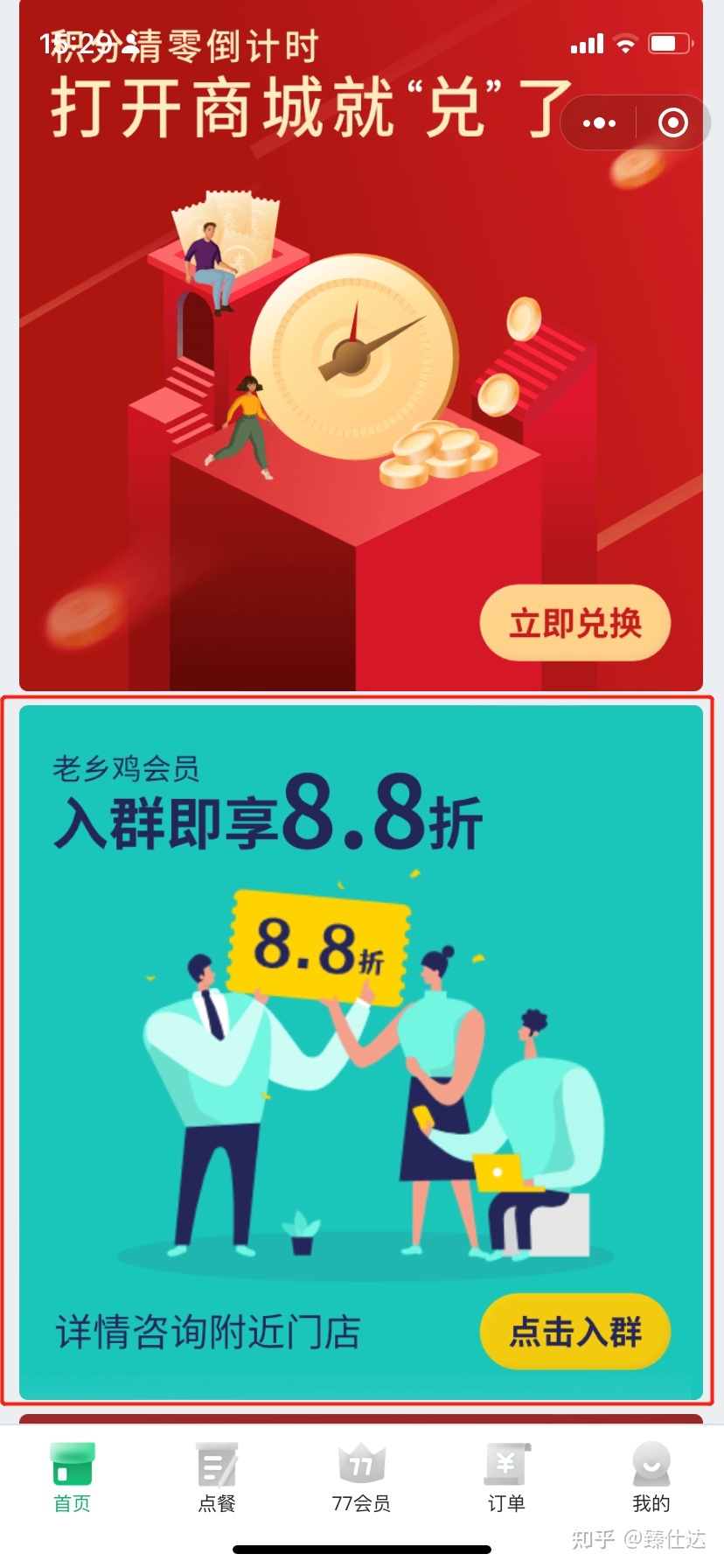The width and height of the screenshot is (724, 1568).
Task: Open the mini program more options menu
Action: (599, 123)
